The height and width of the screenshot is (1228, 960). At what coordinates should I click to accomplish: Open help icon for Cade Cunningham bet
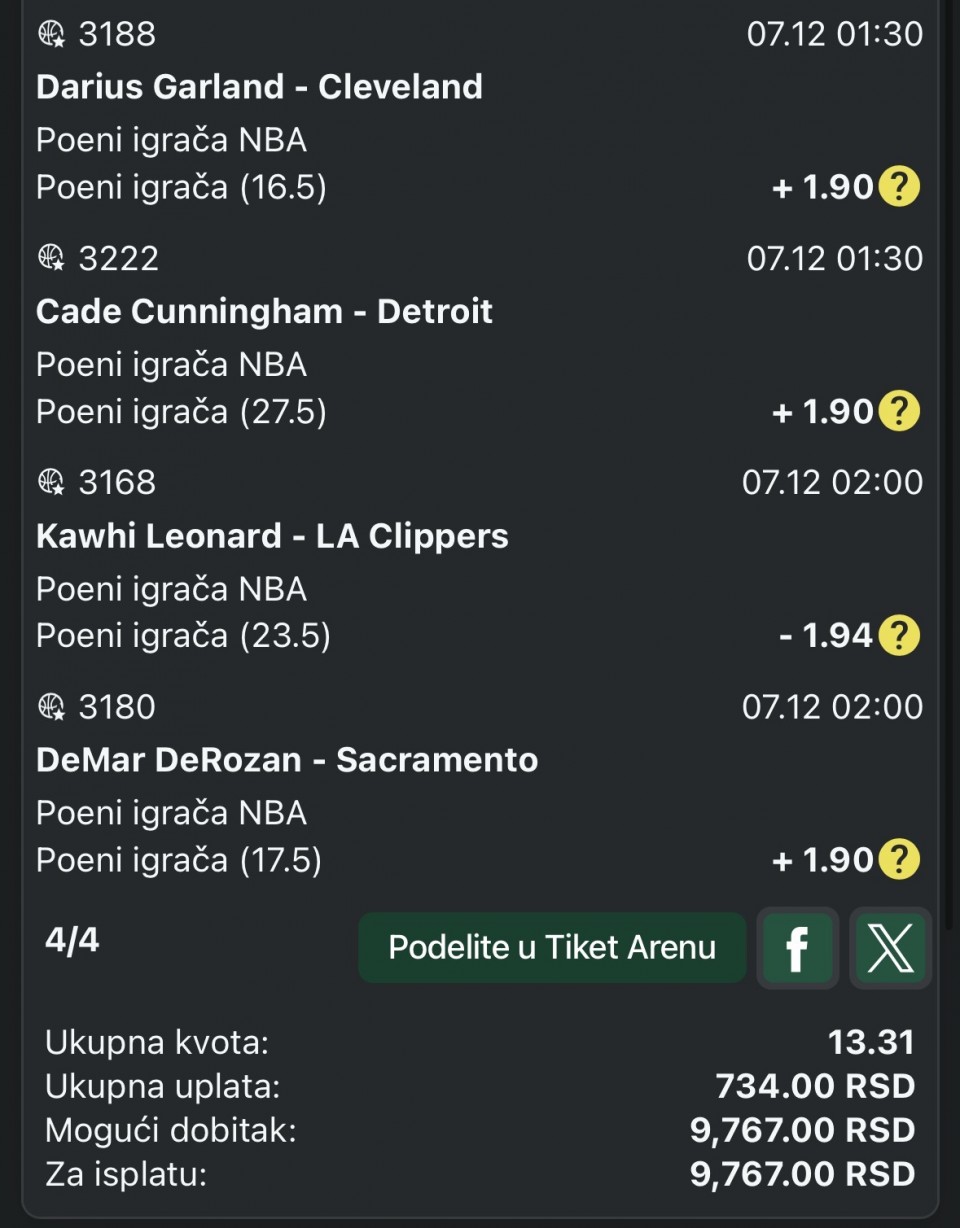898,411
